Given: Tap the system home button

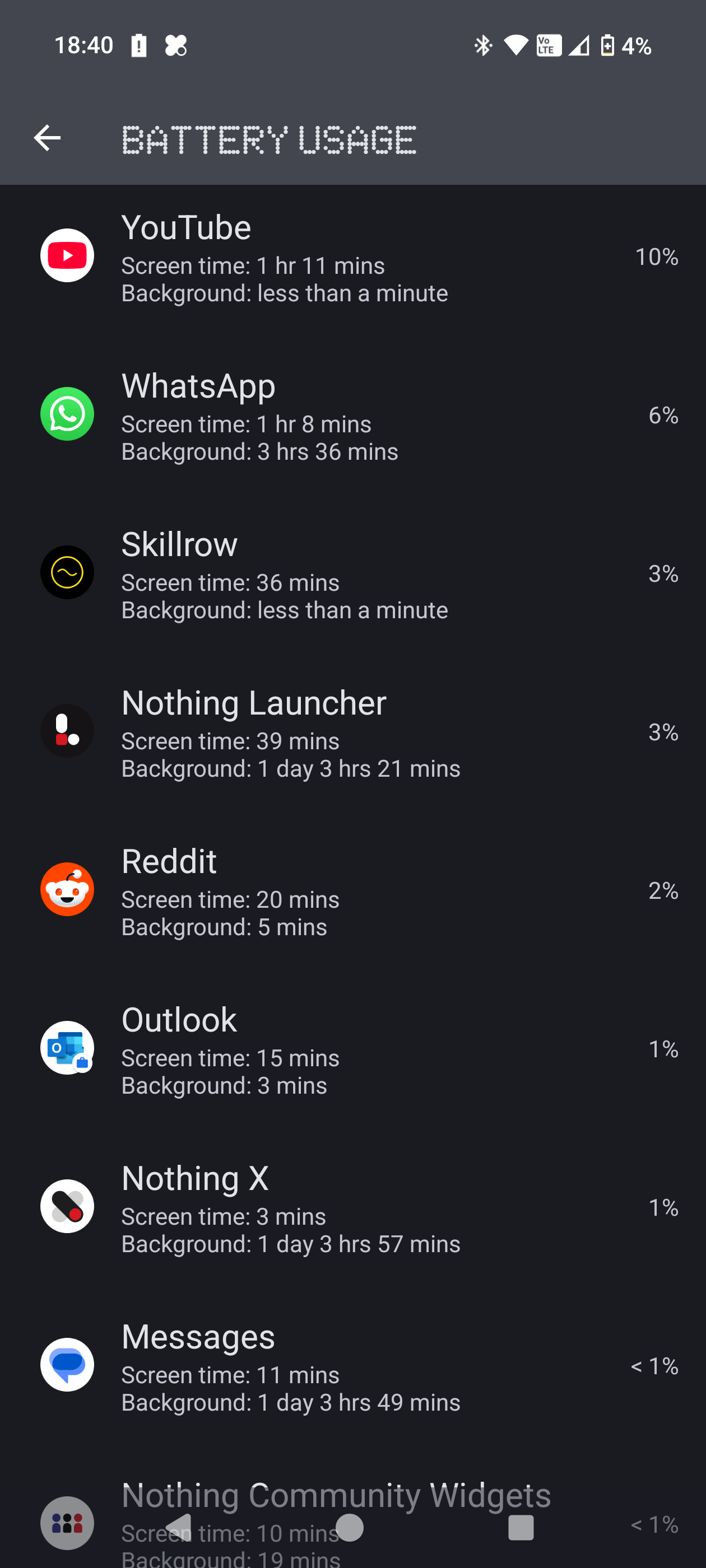Looking at the screenshot, I should tap(350, 1527).
